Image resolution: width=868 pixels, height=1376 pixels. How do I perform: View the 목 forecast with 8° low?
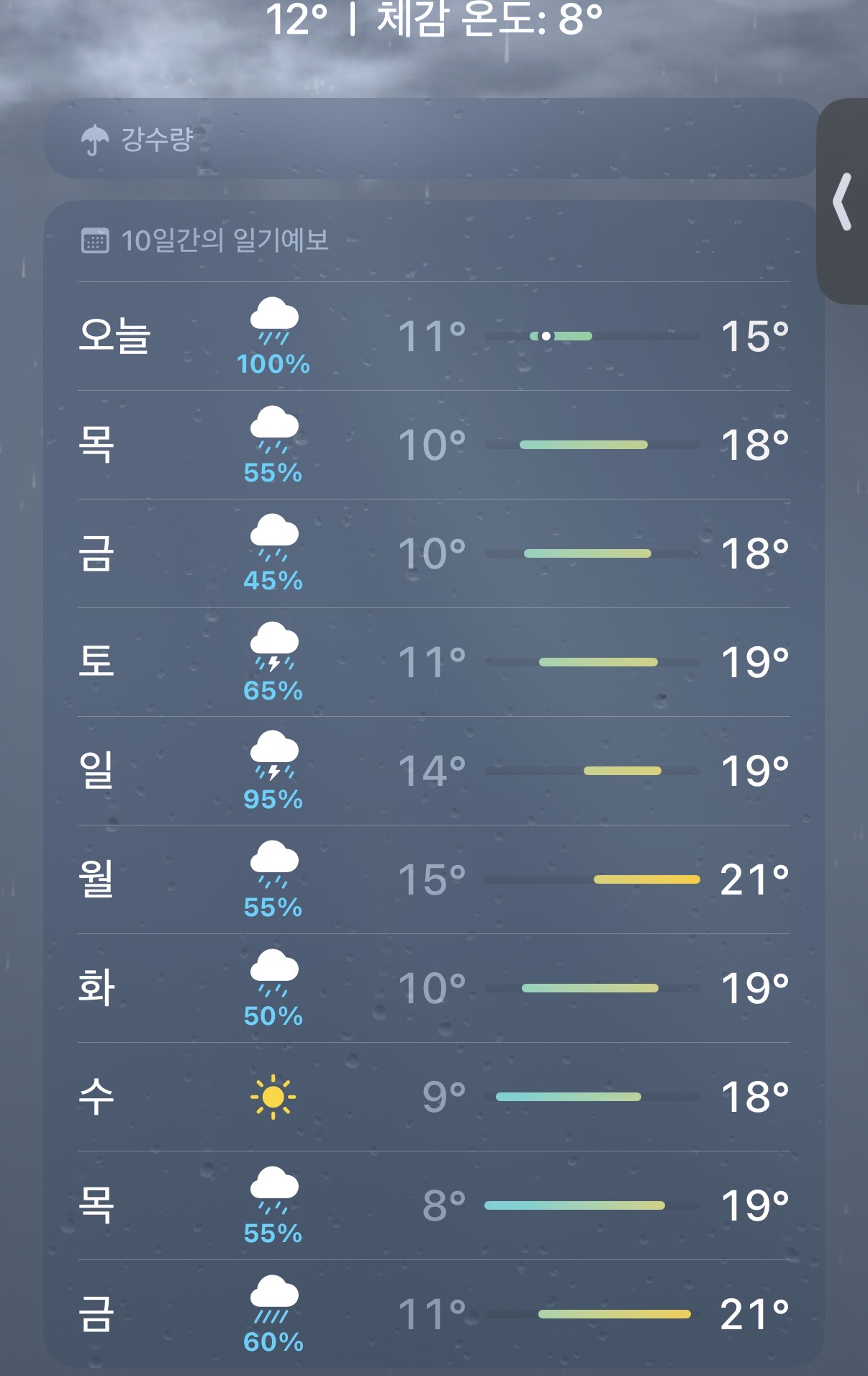click(433, 1205)
